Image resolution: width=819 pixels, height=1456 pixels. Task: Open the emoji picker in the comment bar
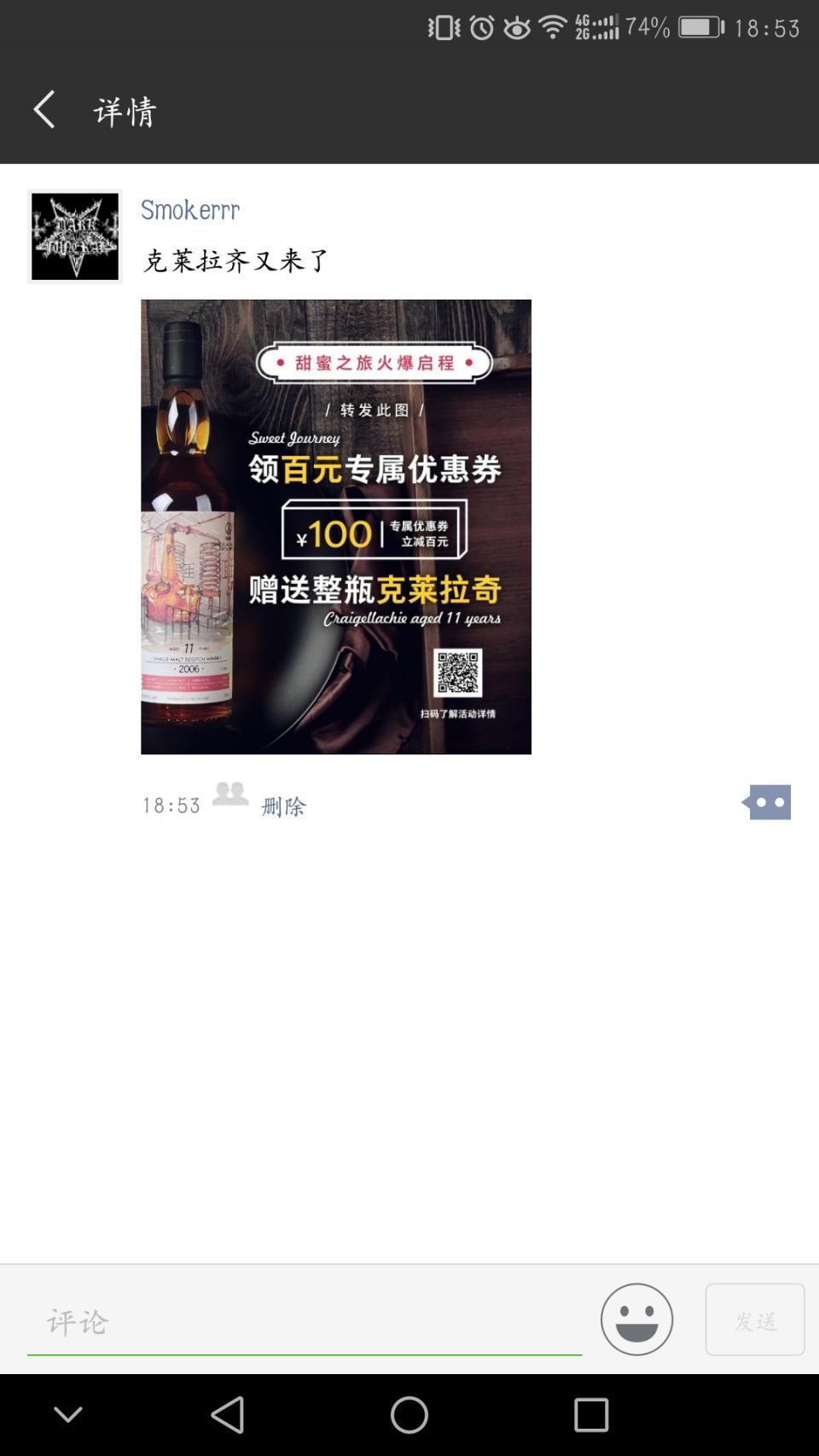click(635, 1319)
